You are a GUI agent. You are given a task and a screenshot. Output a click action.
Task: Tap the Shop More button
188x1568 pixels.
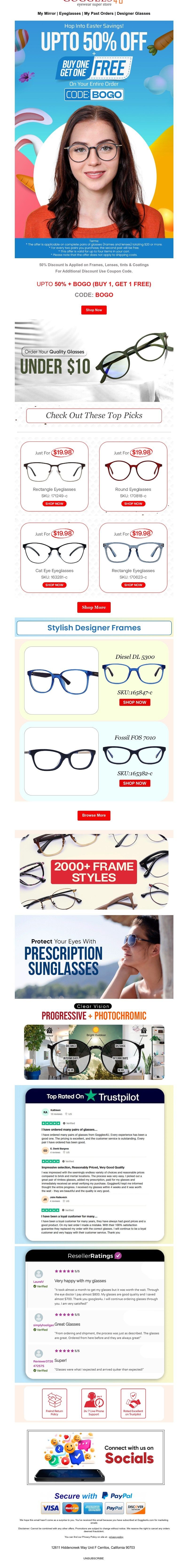94,607
